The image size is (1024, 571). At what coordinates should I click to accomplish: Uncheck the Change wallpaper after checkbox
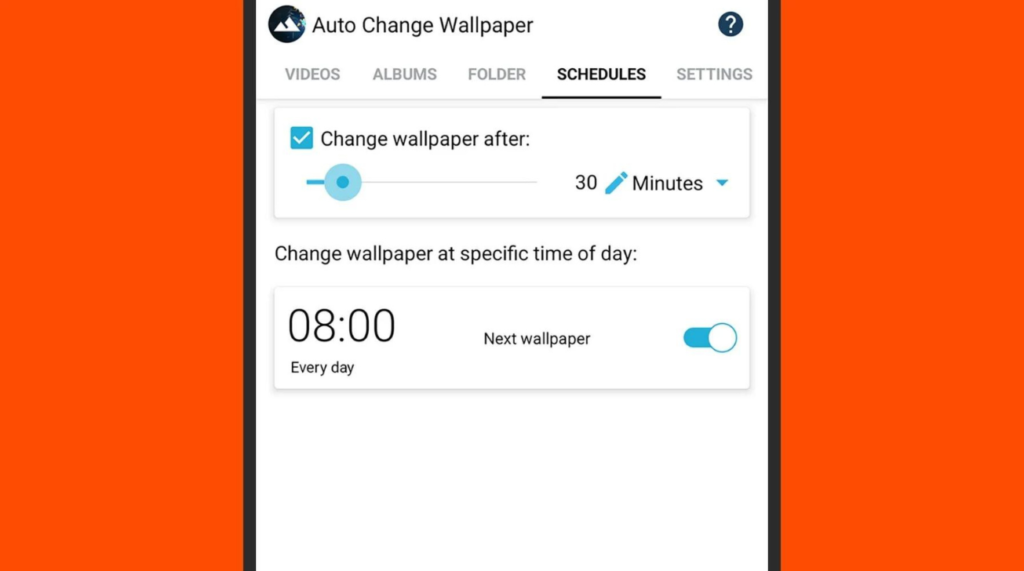[x=302, y=138]
